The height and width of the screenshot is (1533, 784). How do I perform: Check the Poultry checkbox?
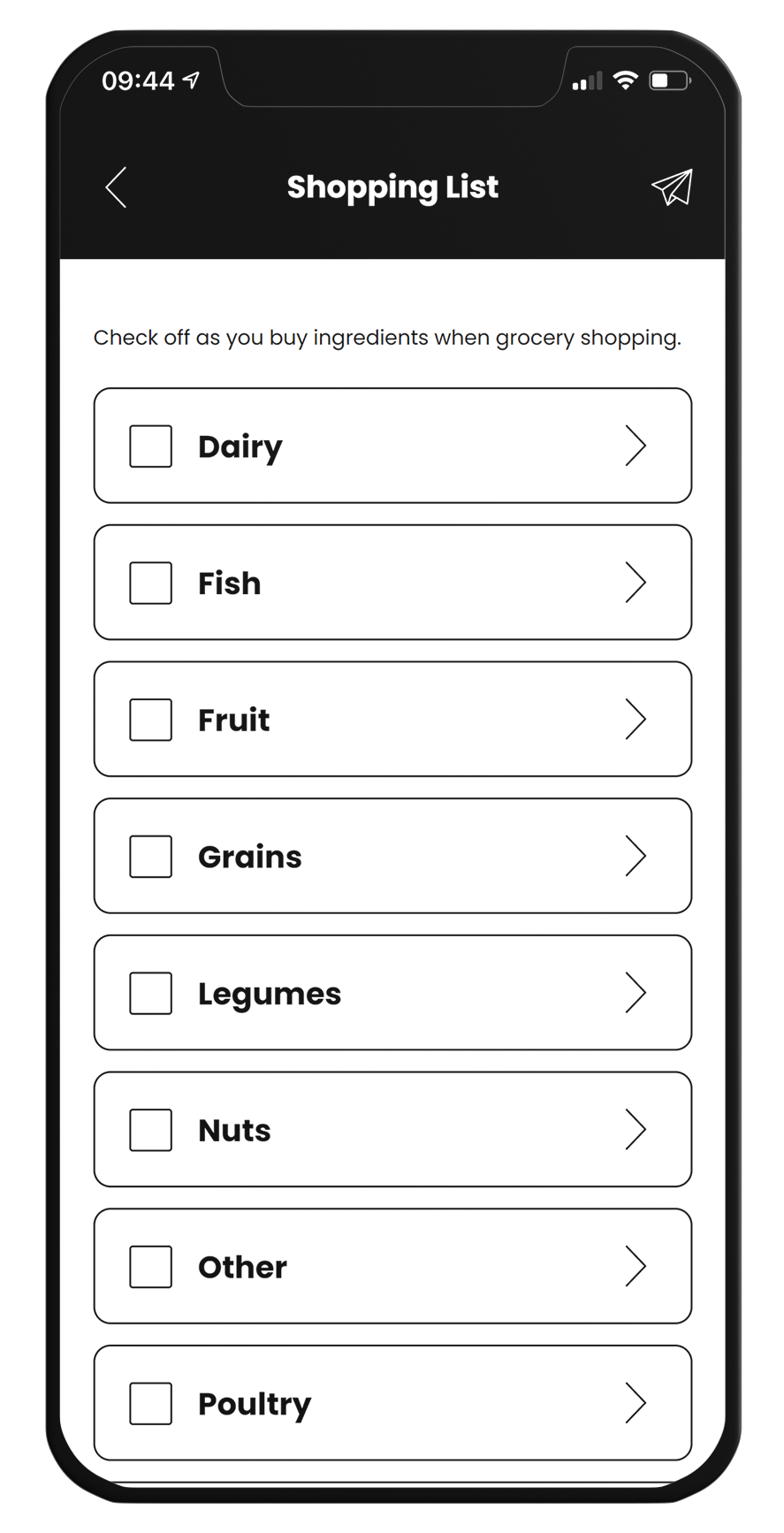point(151,1403)
